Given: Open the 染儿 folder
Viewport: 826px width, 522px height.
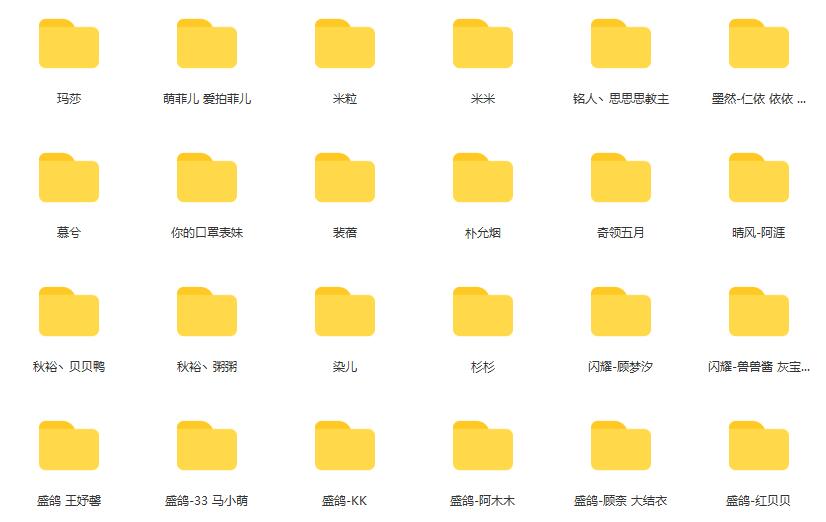Looking at the screenshot, I should pyautogui.click(x=345, y=313).
